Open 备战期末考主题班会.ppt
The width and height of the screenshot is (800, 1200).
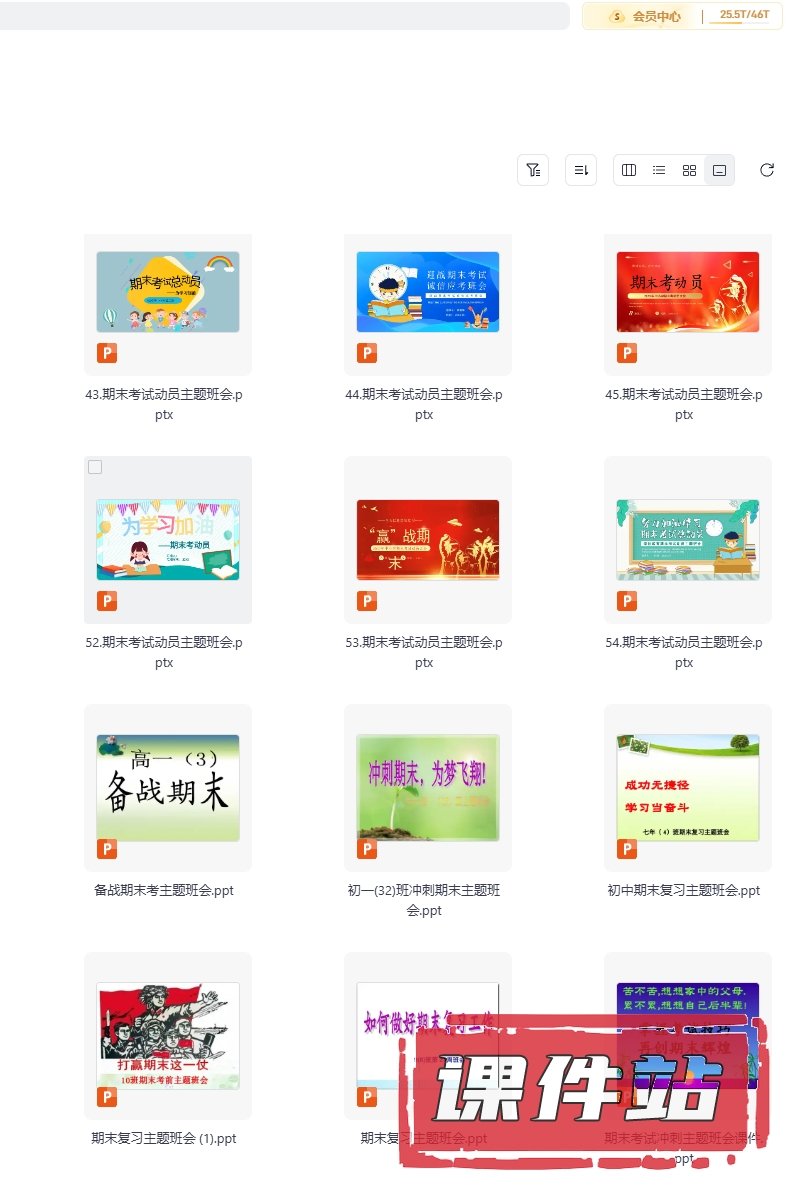click(168, 788)
